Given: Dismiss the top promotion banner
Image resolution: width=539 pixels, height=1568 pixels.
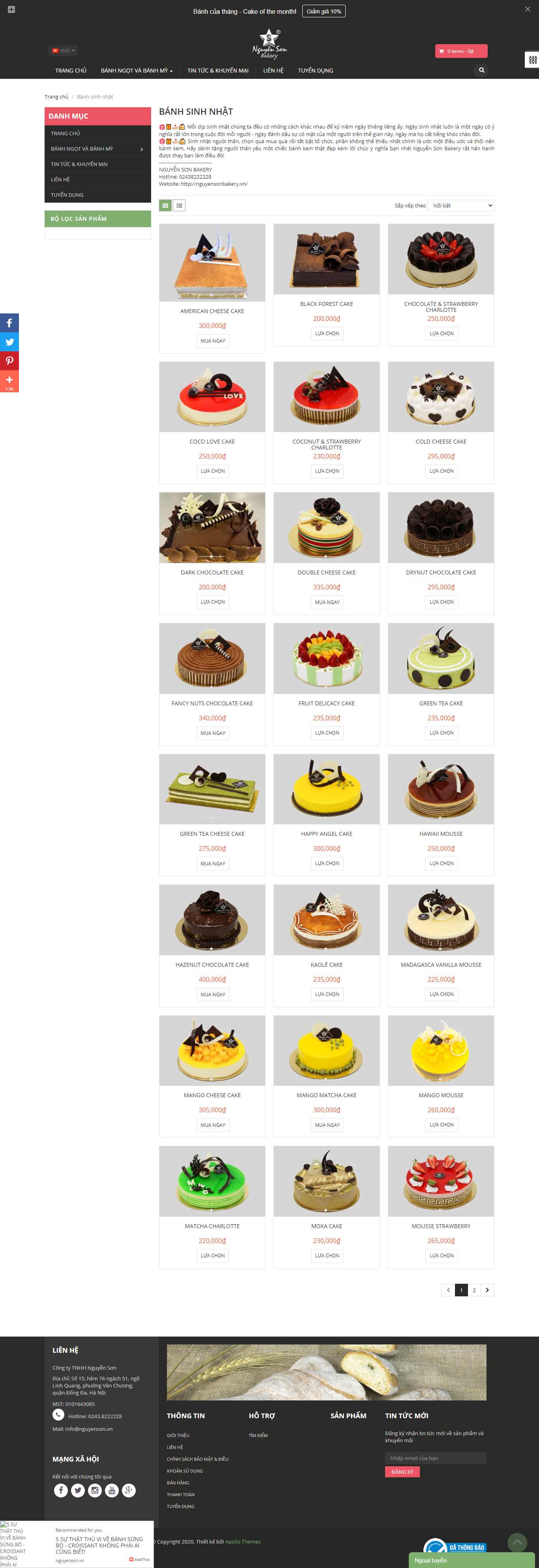Looking at the screenshot, I should (528, 9).
